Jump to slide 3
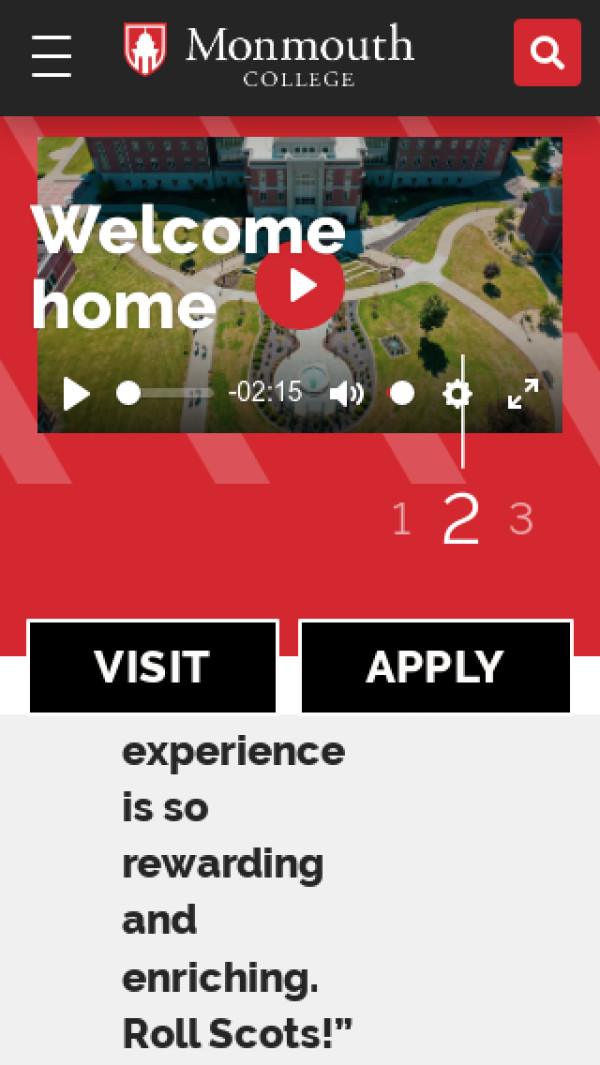Screen dimensions: 600x1065 tap(520, 519)
